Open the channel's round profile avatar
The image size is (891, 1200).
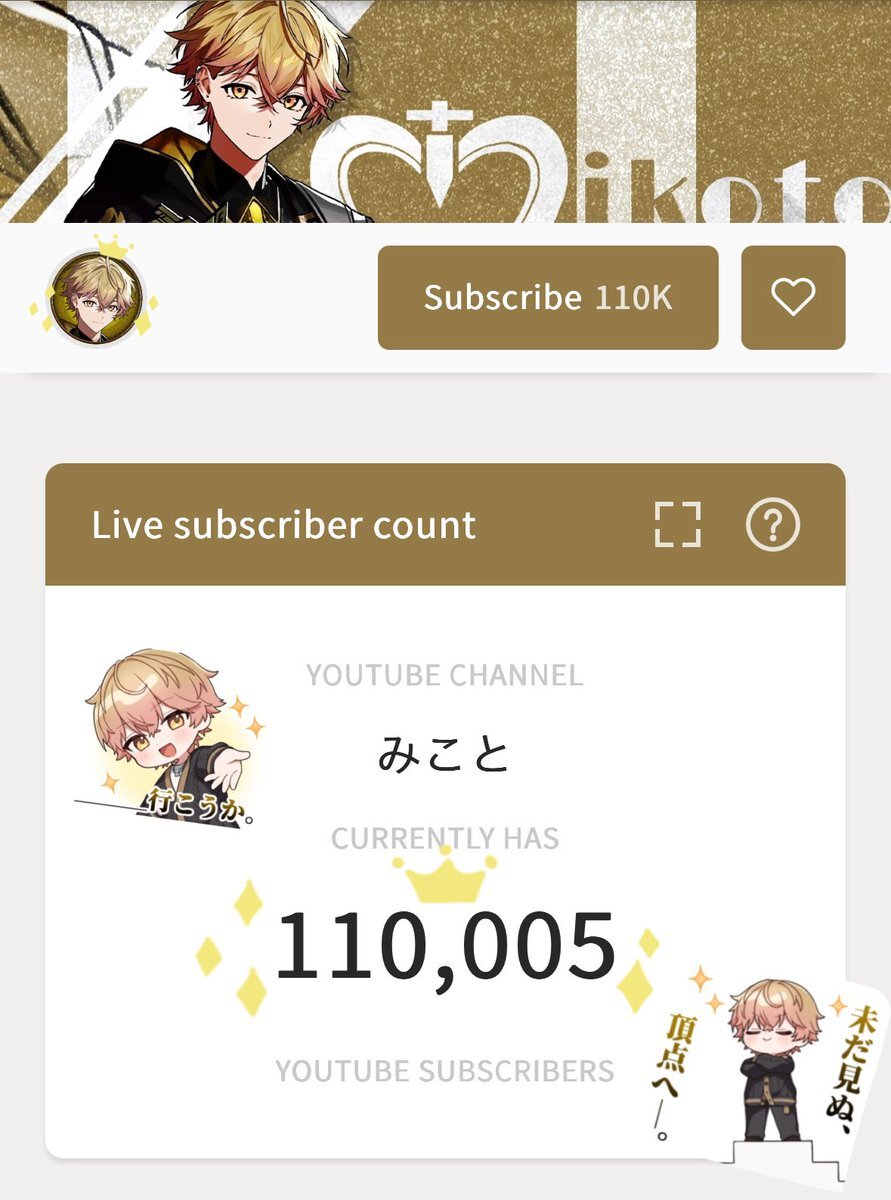[x=96, y=298]
